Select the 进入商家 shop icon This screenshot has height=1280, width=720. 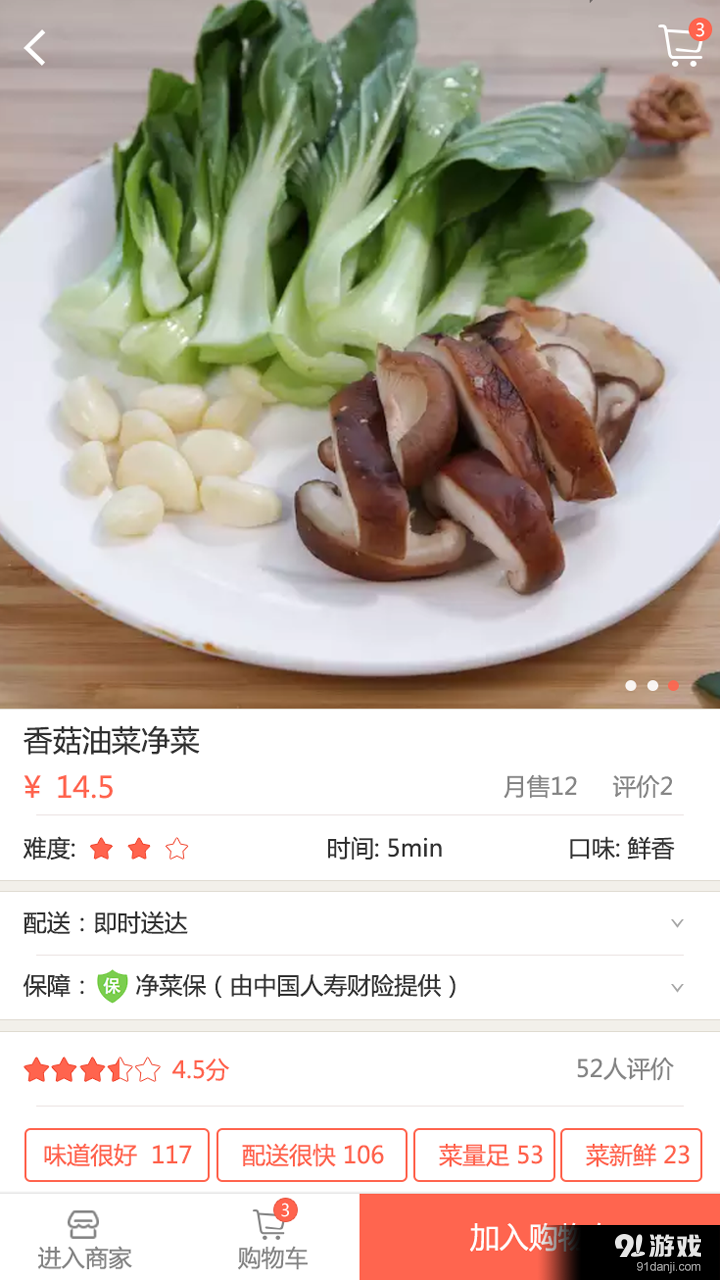click(x=85, y=1230)
